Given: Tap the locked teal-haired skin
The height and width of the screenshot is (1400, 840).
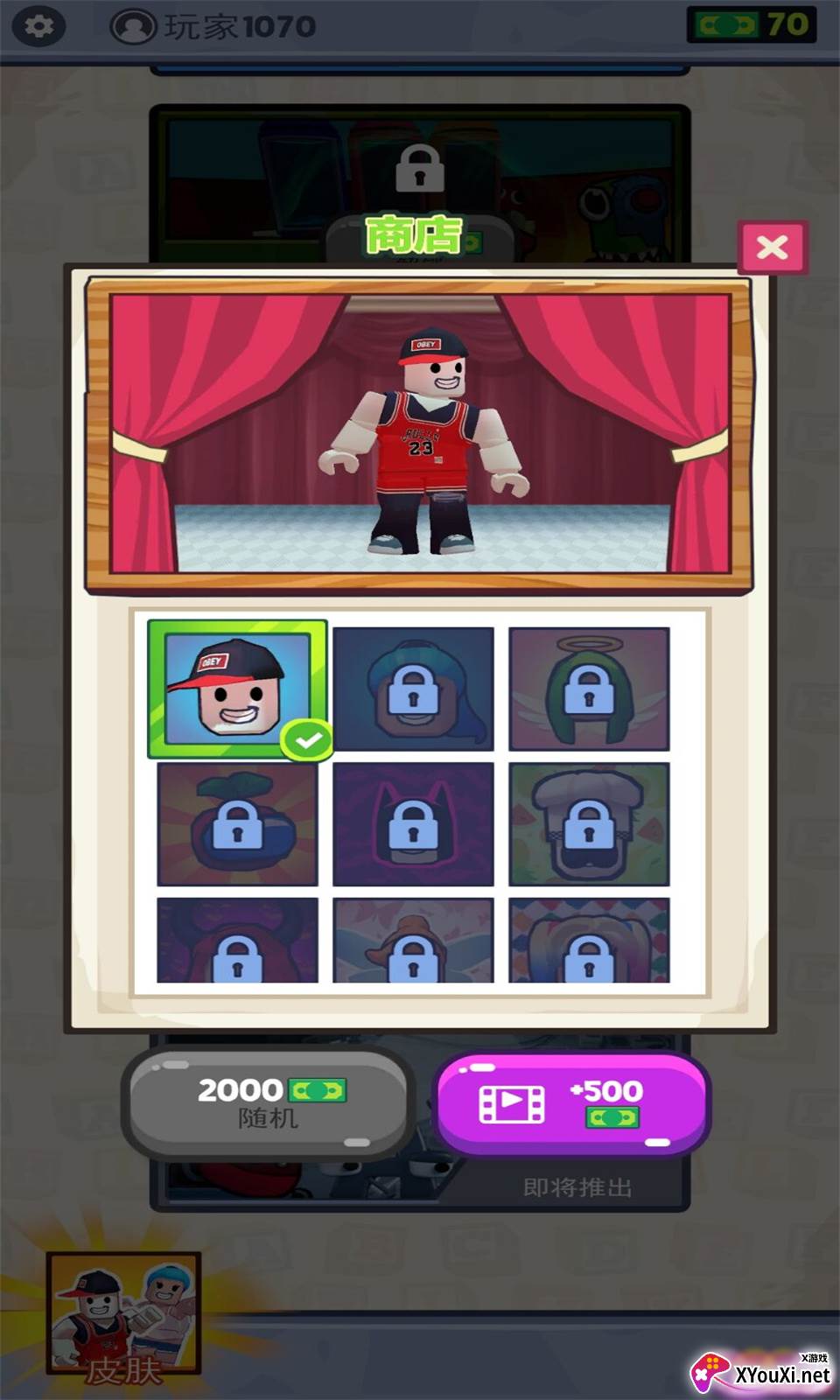Looking at the screenshot, I should (413, 689).
